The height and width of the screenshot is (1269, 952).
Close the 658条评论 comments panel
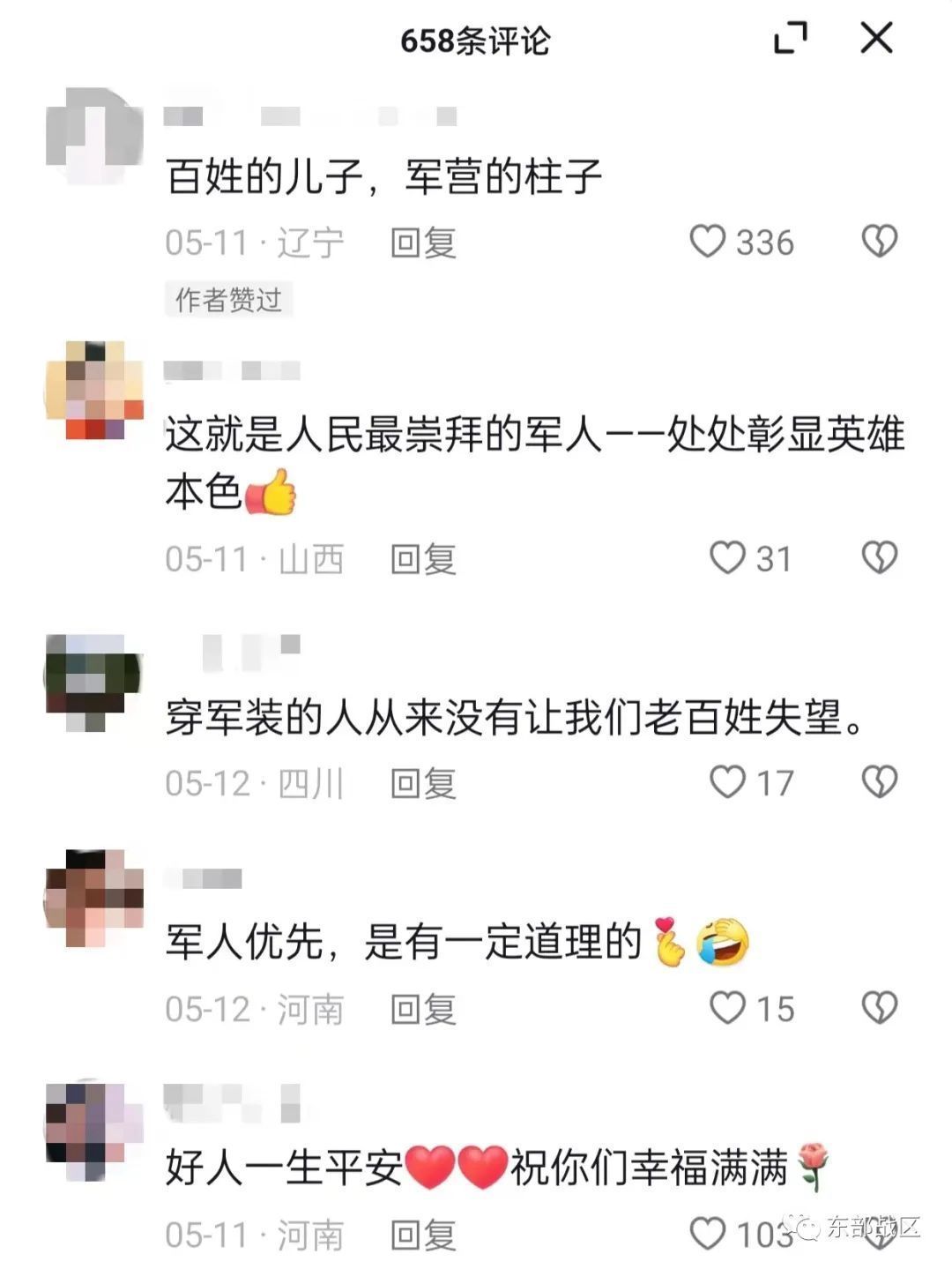pos(876,39)
